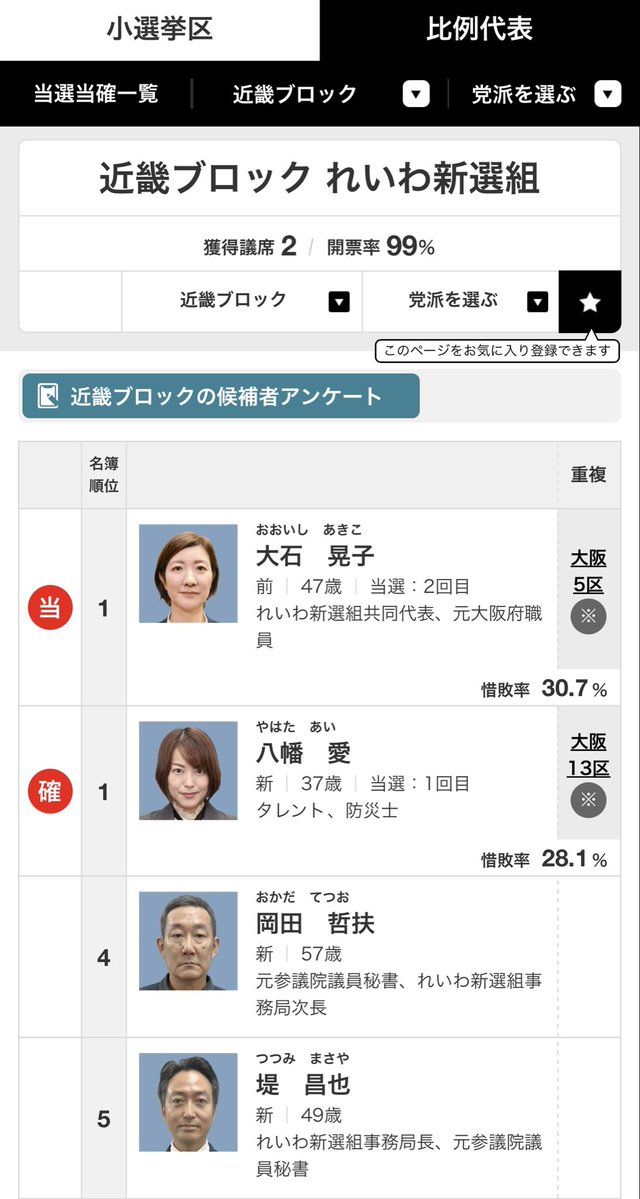Expand the 近畿ブロック selector under 獲得議席

tap(264, 300)
